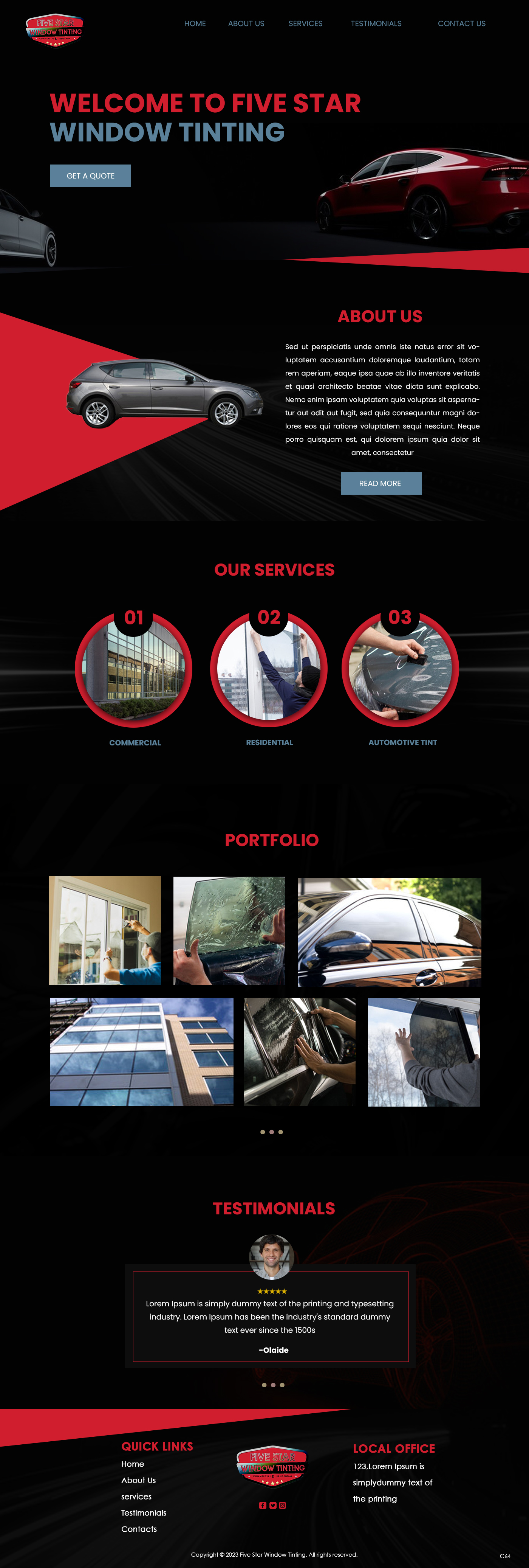Open the Commercial service card
Image resolution: width=529 pixels, height=1568 pixels.
[134, 669]
